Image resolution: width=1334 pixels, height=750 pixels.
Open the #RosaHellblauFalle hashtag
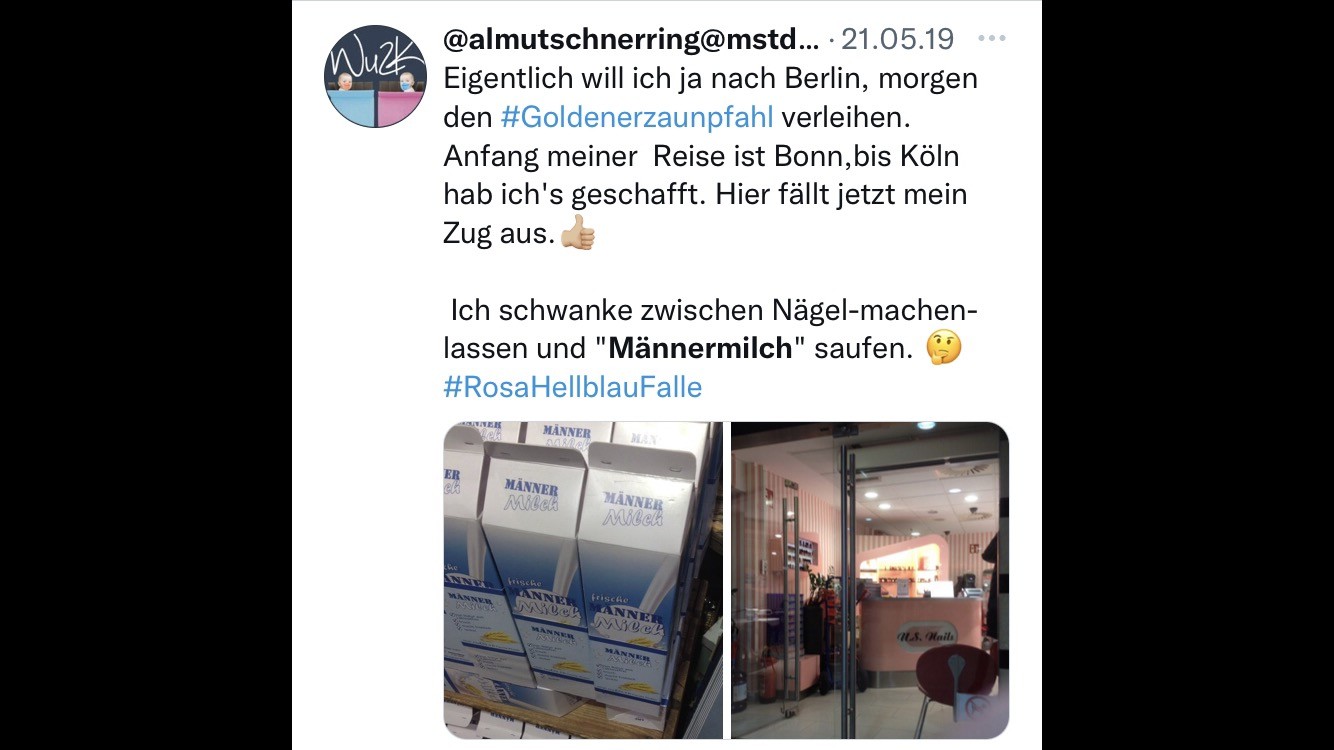click(572, 387)
